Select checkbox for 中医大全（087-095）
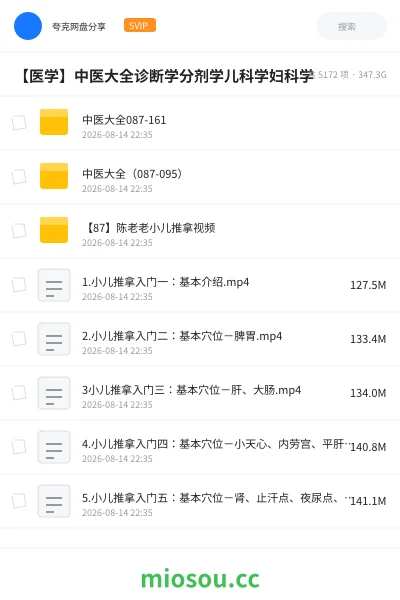 [19, 177]
